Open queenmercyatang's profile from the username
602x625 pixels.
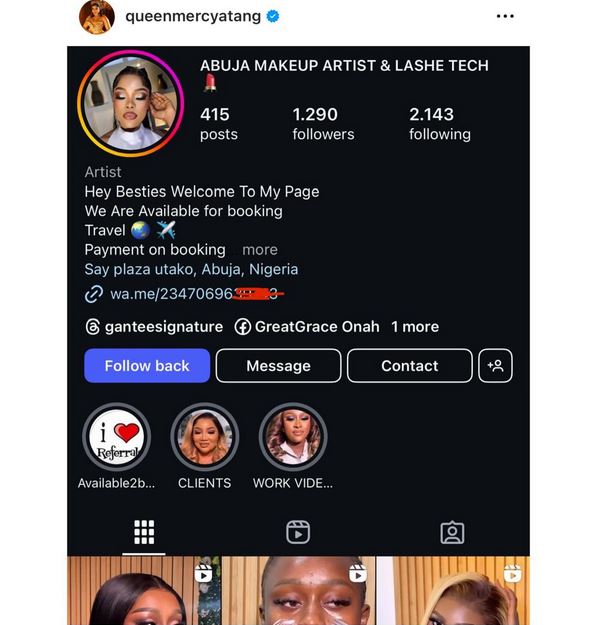[x=191, y=16]
